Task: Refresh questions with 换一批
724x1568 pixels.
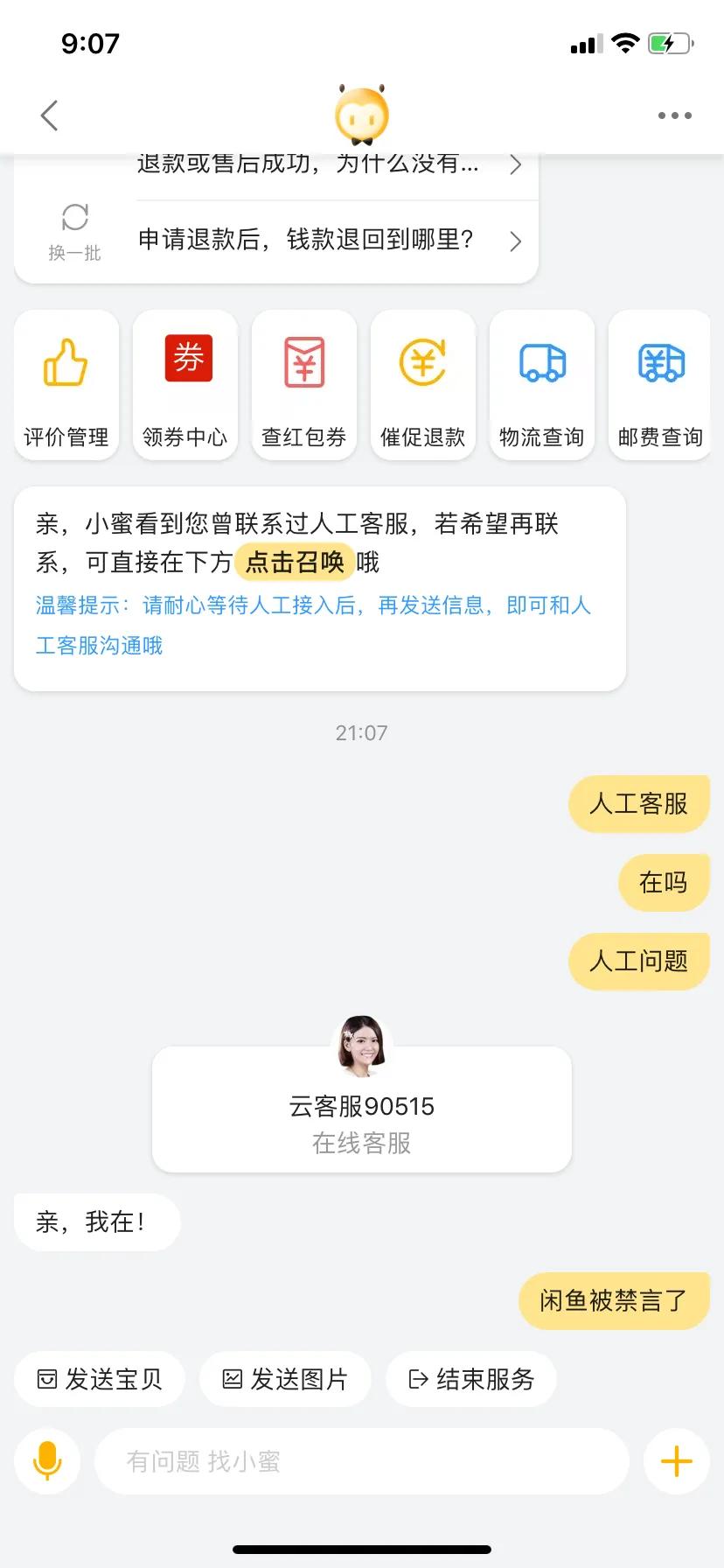Action: (x=74, y=233)
